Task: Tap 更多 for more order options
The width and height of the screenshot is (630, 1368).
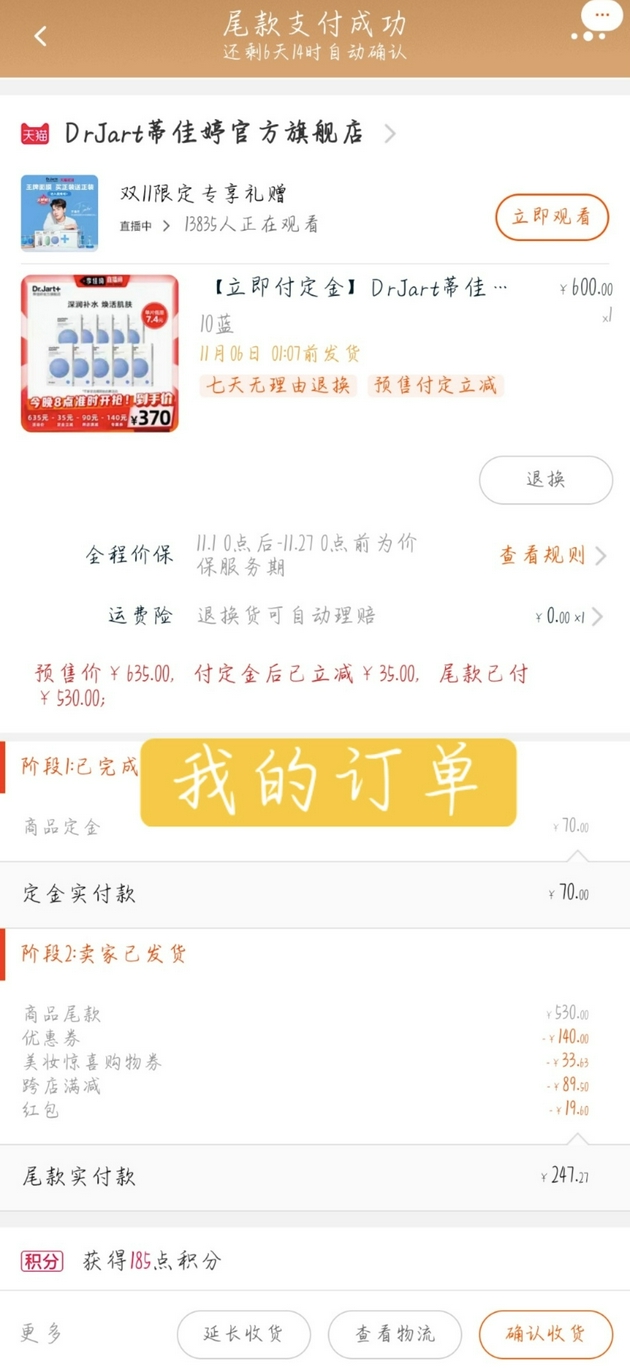Action: point(42,1333)
